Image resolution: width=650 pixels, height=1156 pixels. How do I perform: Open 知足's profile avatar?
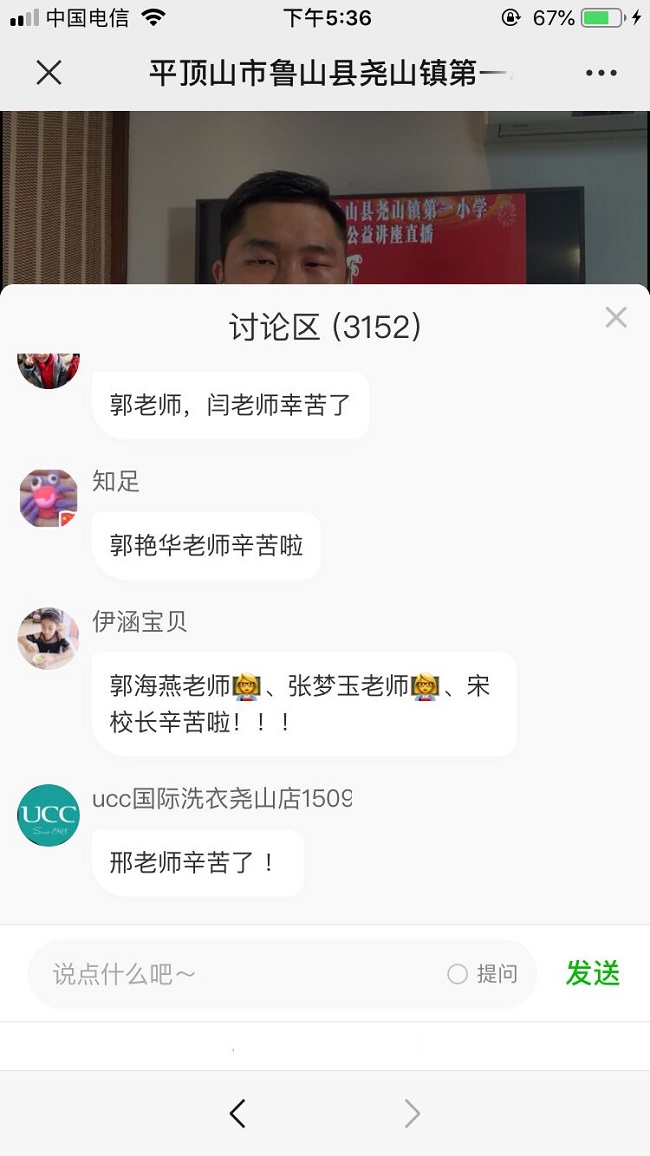(x=48, y=498)
